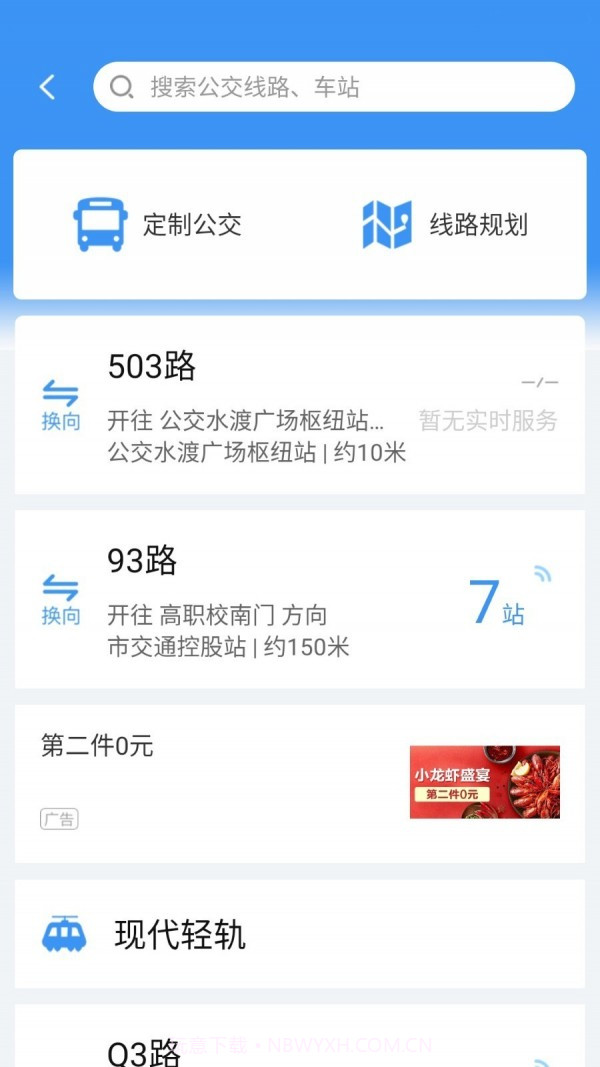Open the 第二件0元 crayfish ad
Screen dimensions: 600x1067
coord(300,783)
